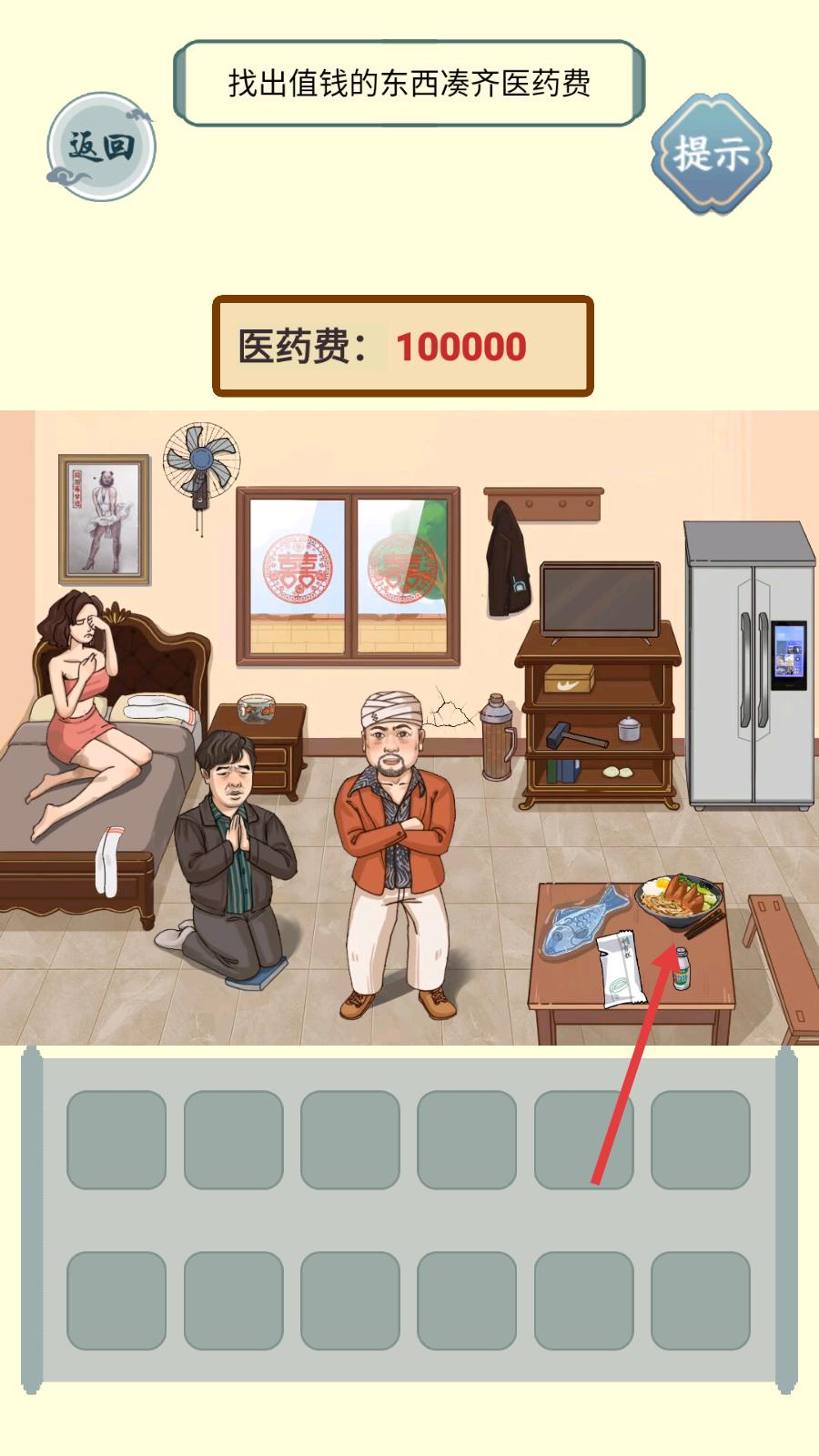Viewport: 819px width, 1456px height.
Task: Tap the fish bowl on the nightstand
Action: pyautogui.click(x=256, y=707)
